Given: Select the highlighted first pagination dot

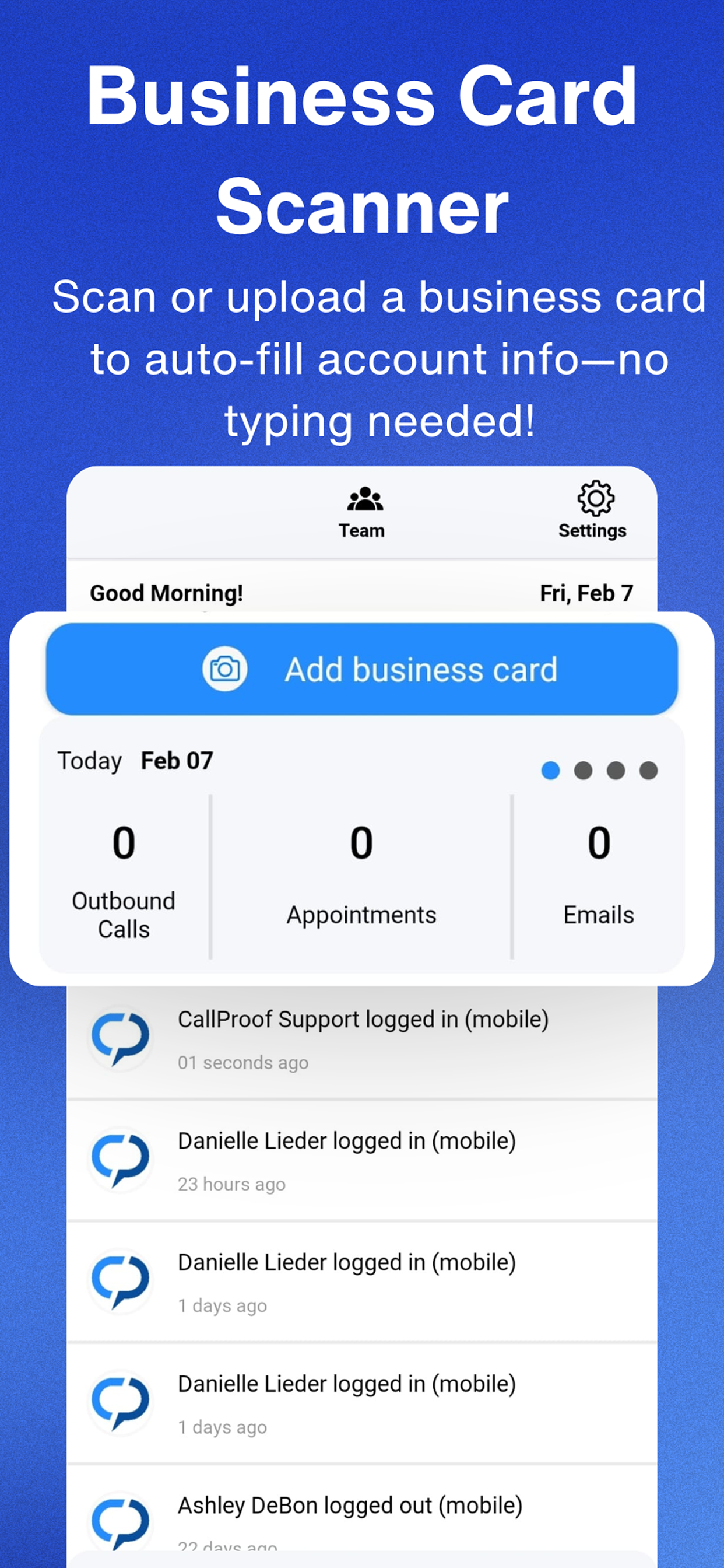Looking at the screenshot, I should [551, 769].
